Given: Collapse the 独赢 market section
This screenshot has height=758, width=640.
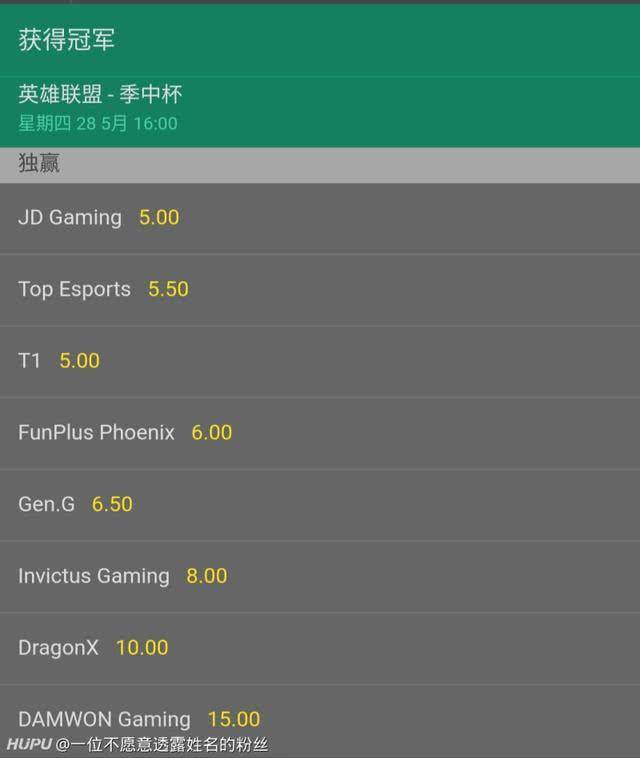Looking at the screenshot, I should pos(320,164).
